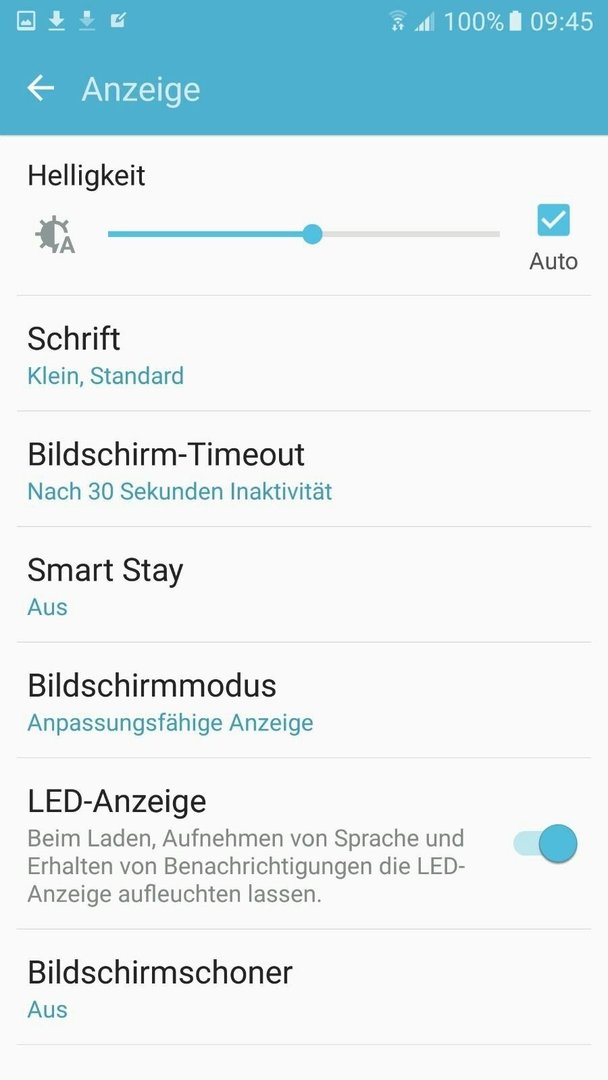The height and width of the screenshot is (1080, 608).
Task: Tap the Helligkeit brightness slider
Action: pos(304,234)
